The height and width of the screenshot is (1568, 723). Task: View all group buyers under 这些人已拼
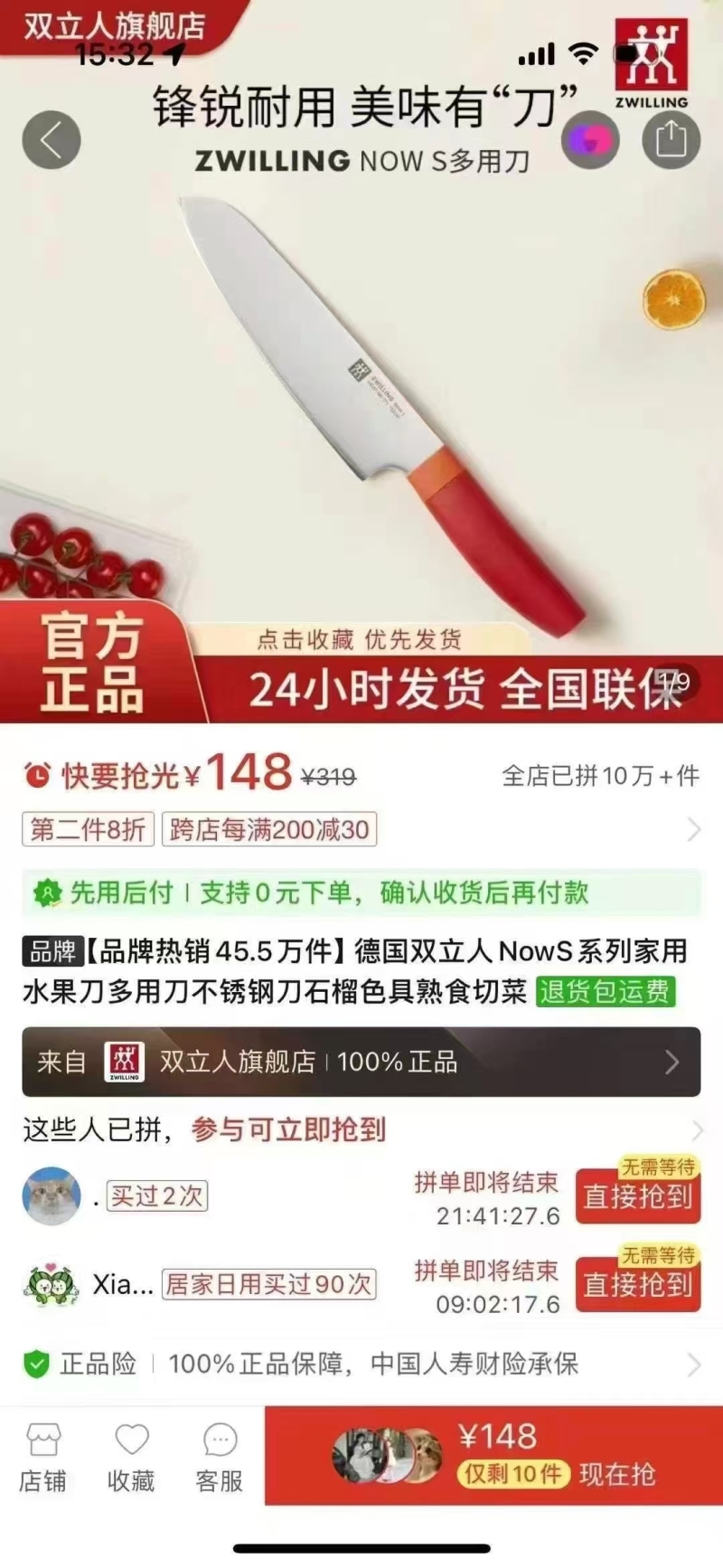[361, 1129]
